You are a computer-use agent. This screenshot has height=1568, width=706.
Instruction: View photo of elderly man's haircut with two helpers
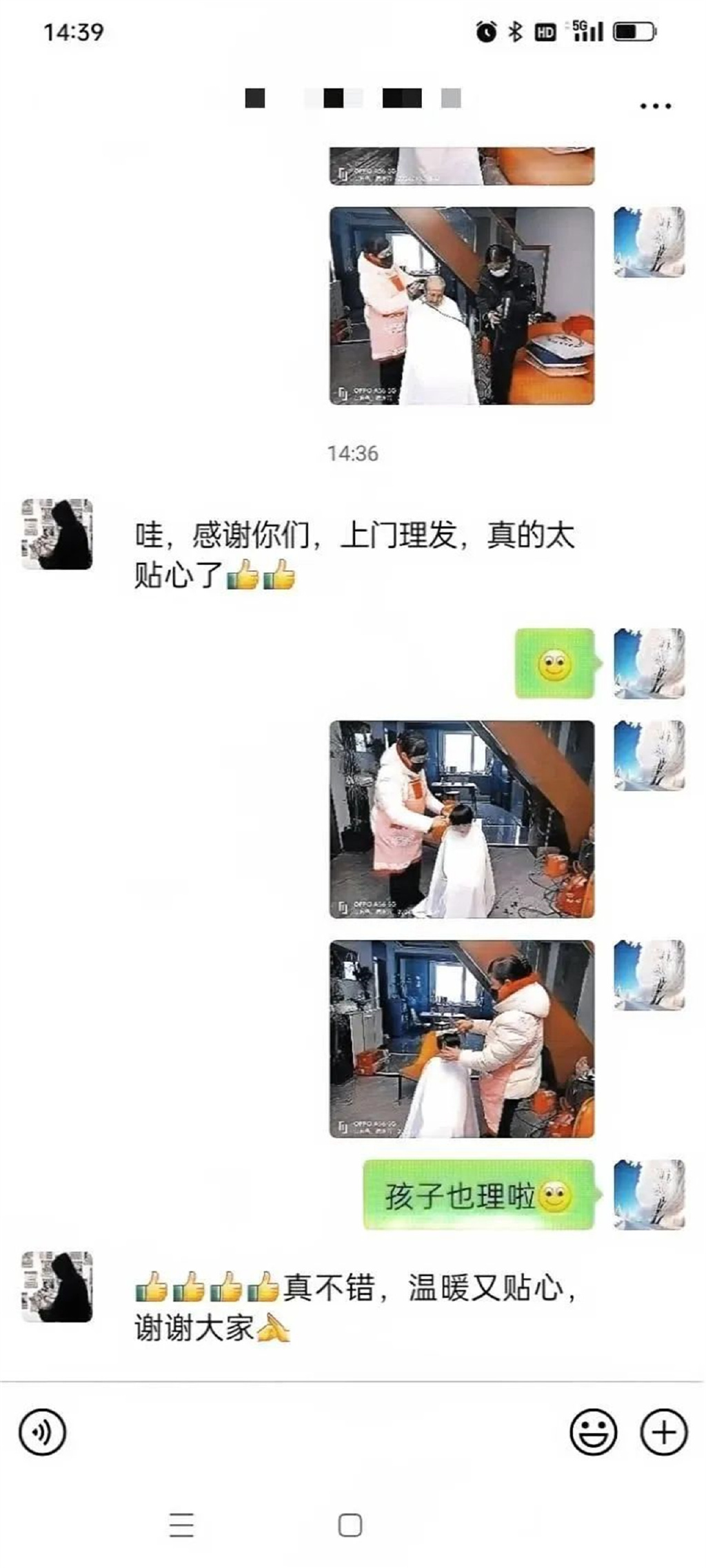[461, 306]
